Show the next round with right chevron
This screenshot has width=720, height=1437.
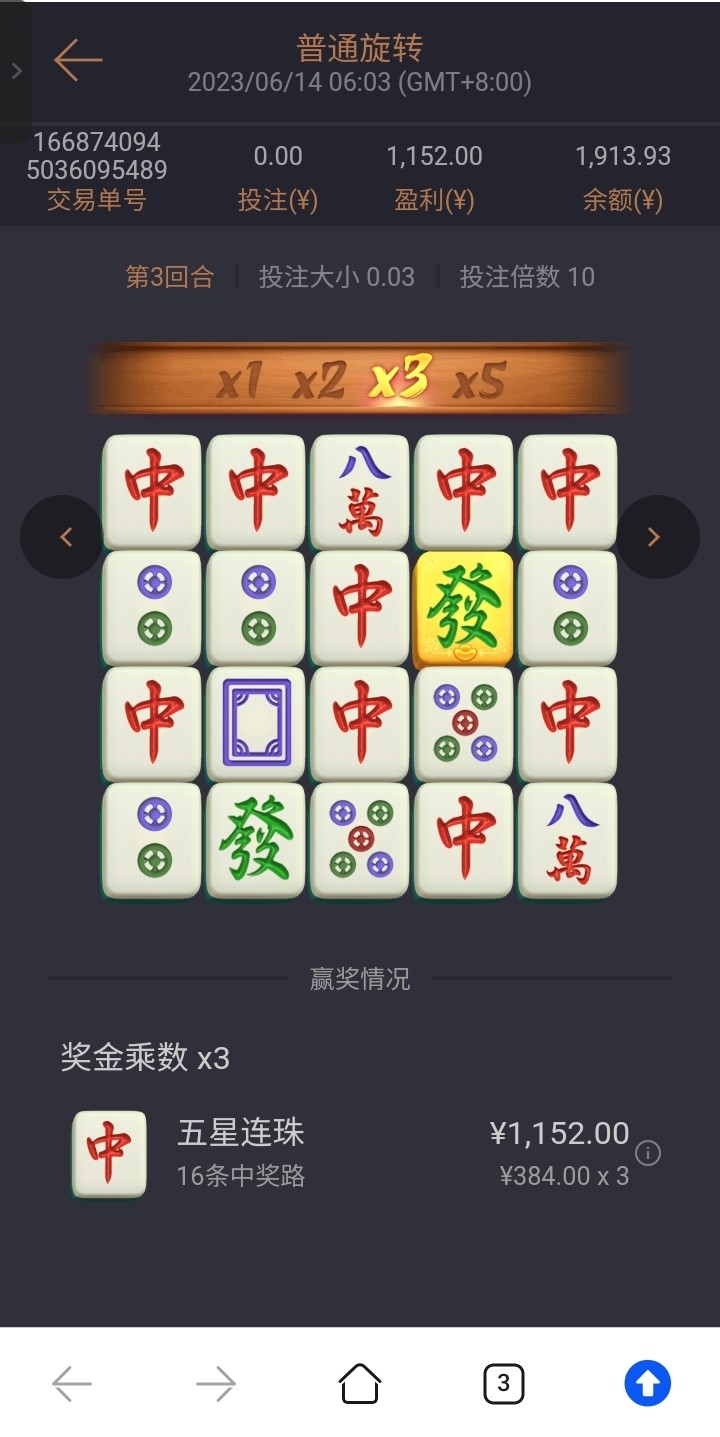(x=655, y=537)
